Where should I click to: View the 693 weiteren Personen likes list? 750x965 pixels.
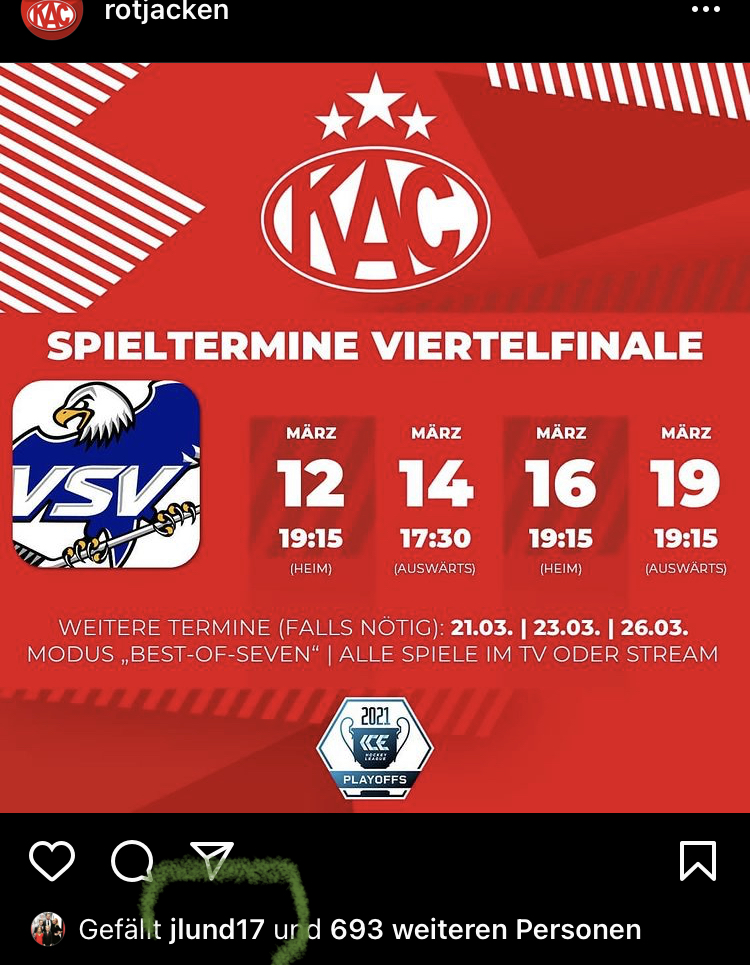coord(485,929)
